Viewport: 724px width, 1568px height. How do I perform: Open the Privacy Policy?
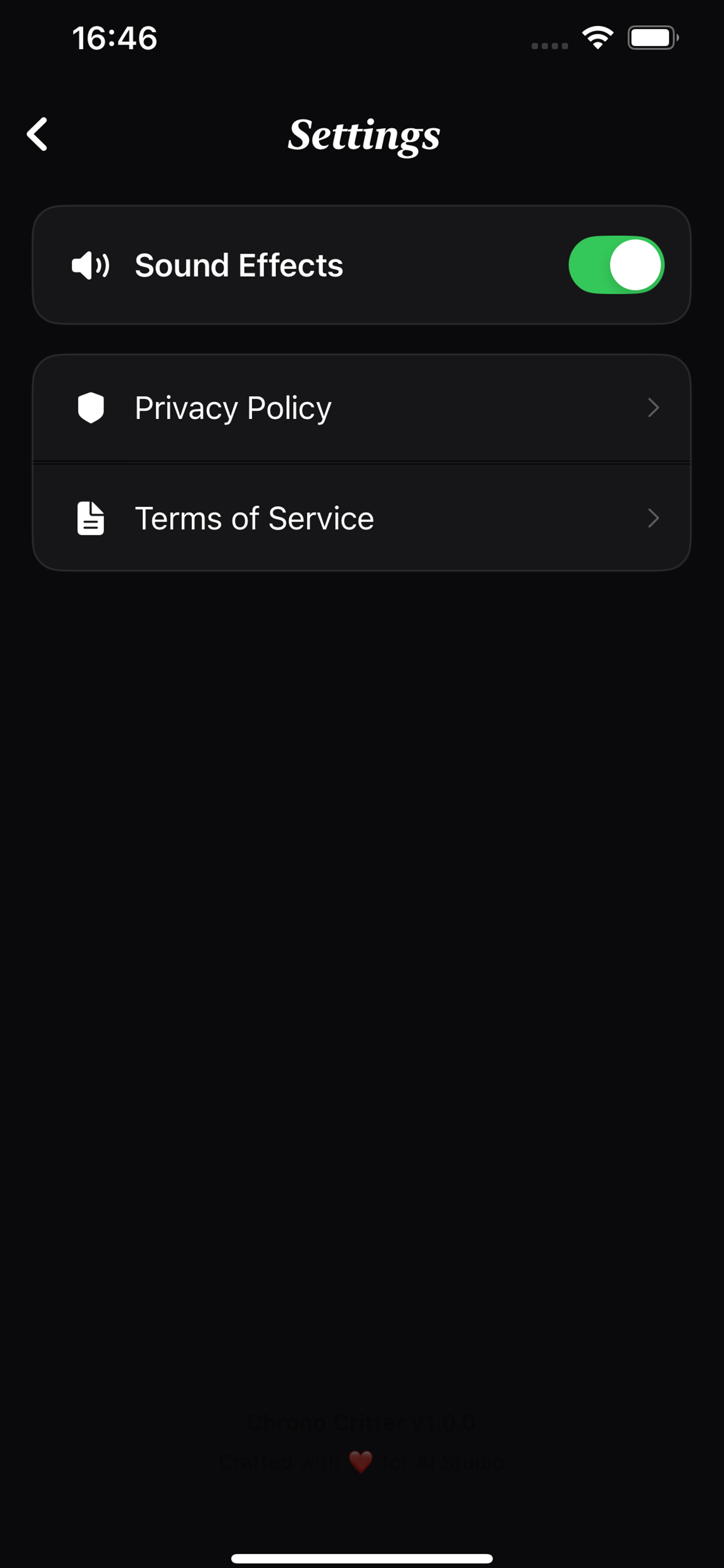tap(361, 408)
